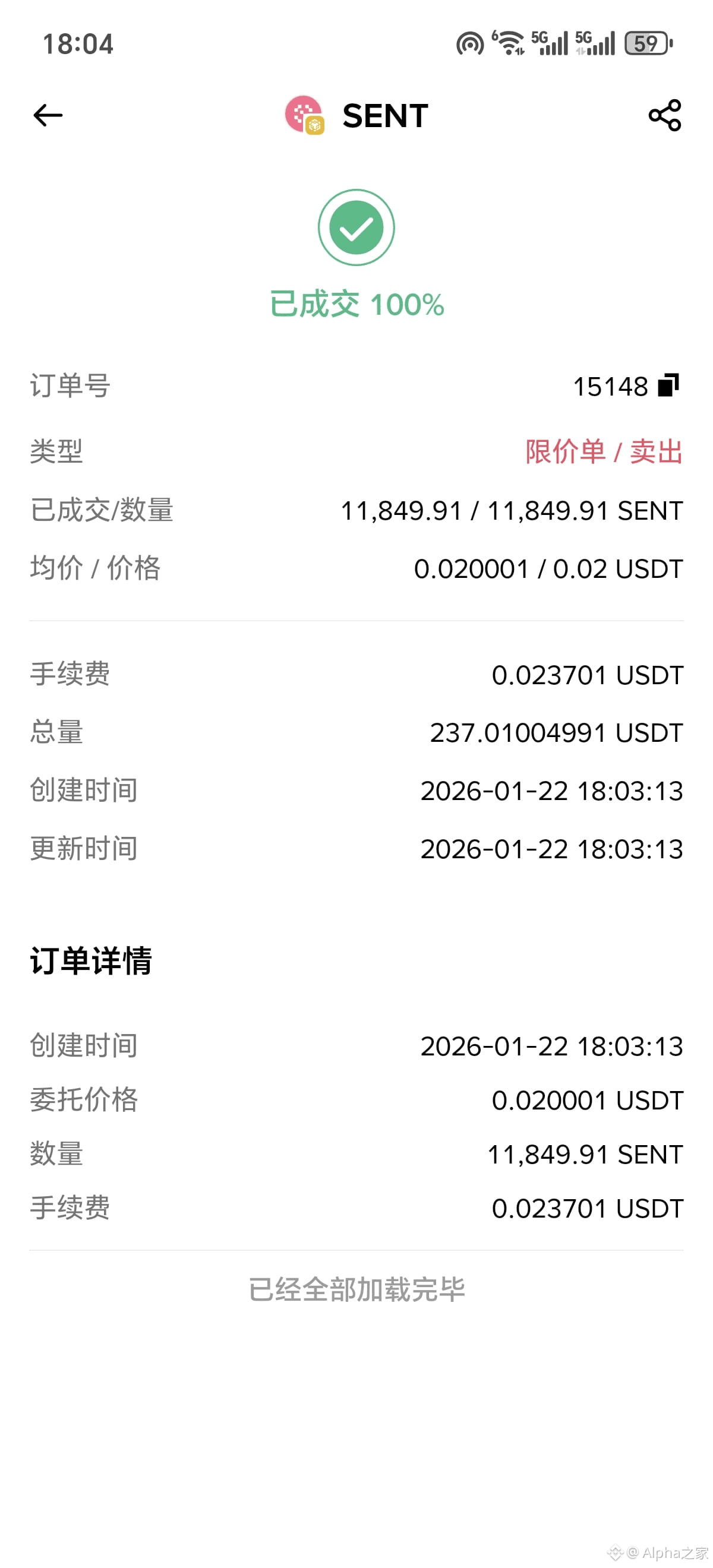Go back using the top-left arrow

pos(48,115)
